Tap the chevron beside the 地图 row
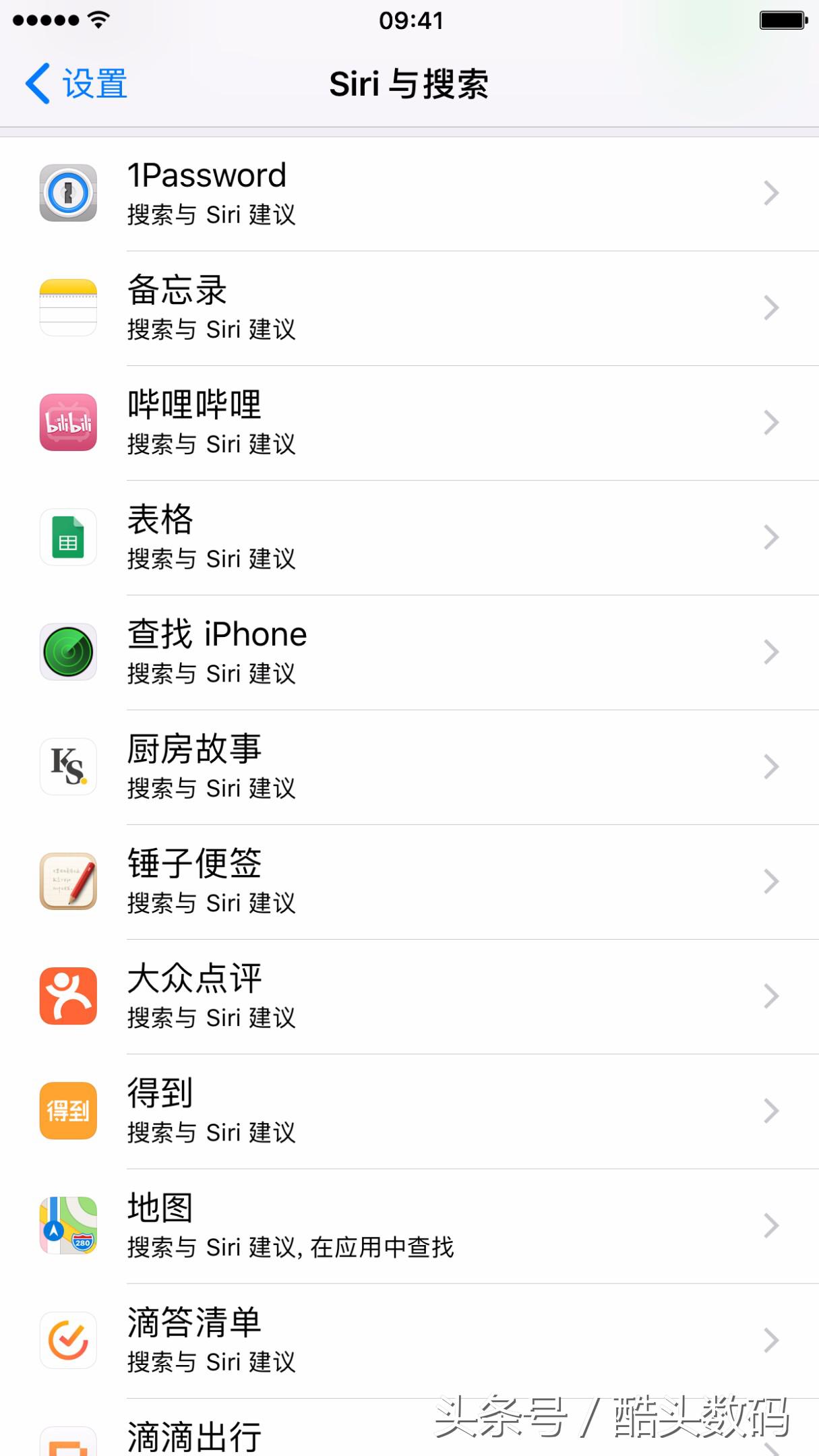 (x=770, y=1225)
